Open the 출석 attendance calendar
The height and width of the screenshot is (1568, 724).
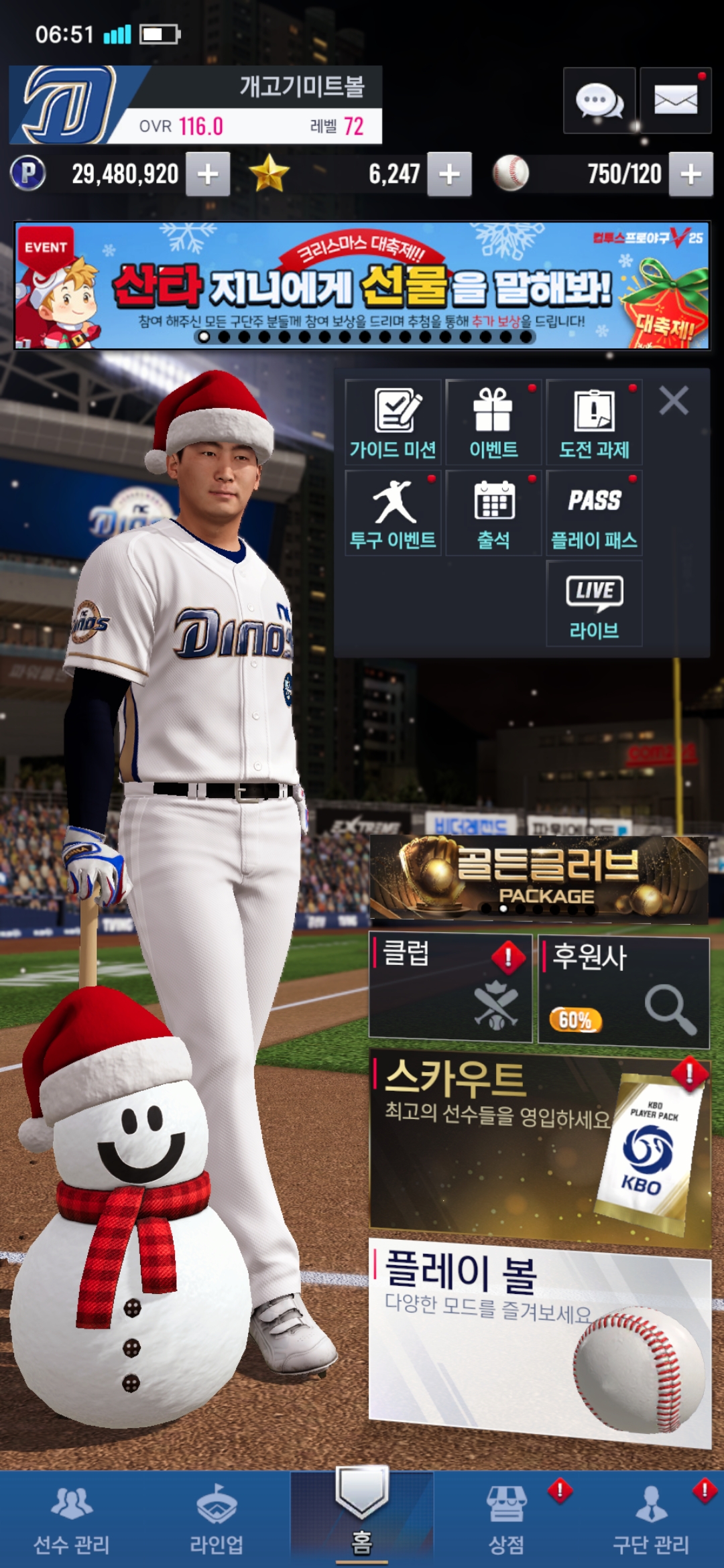coord(493,513)
